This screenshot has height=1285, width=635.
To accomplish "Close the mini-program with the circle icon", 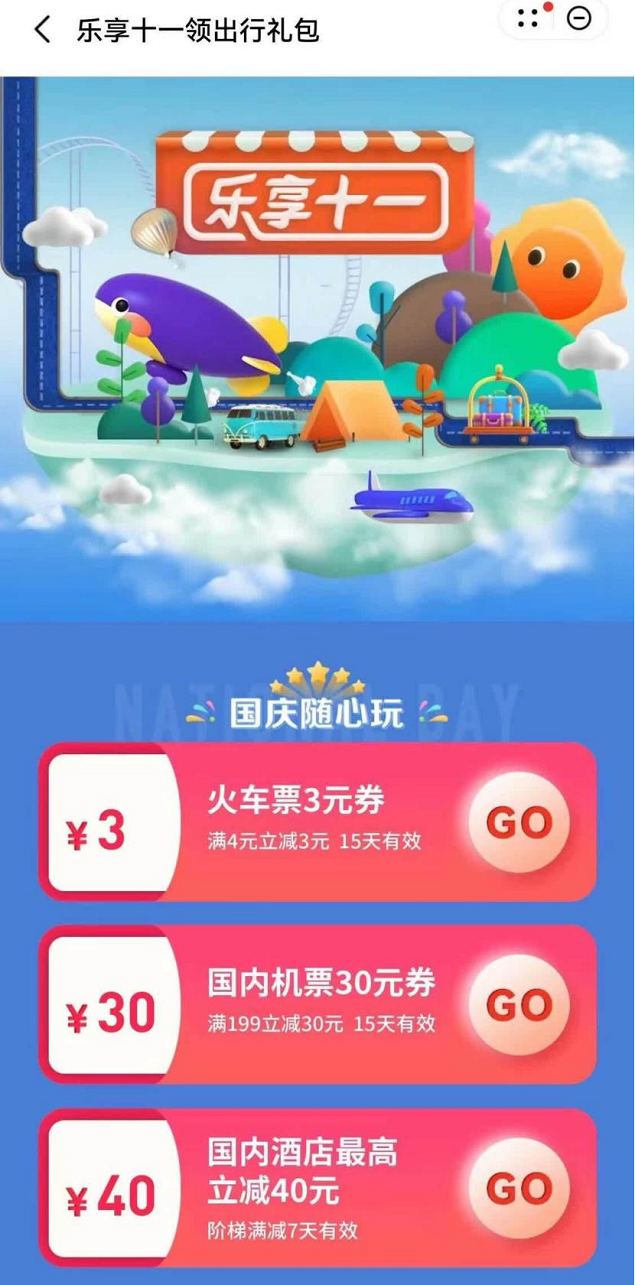I will [x=579, y=18].
